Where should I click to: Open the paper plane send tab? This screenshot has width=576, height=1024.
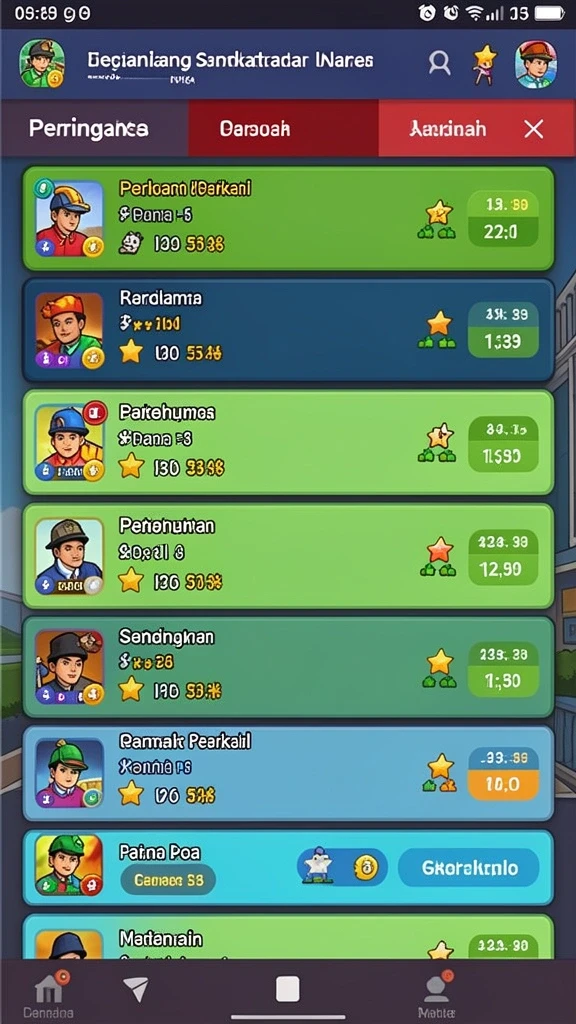click(136, 989)
